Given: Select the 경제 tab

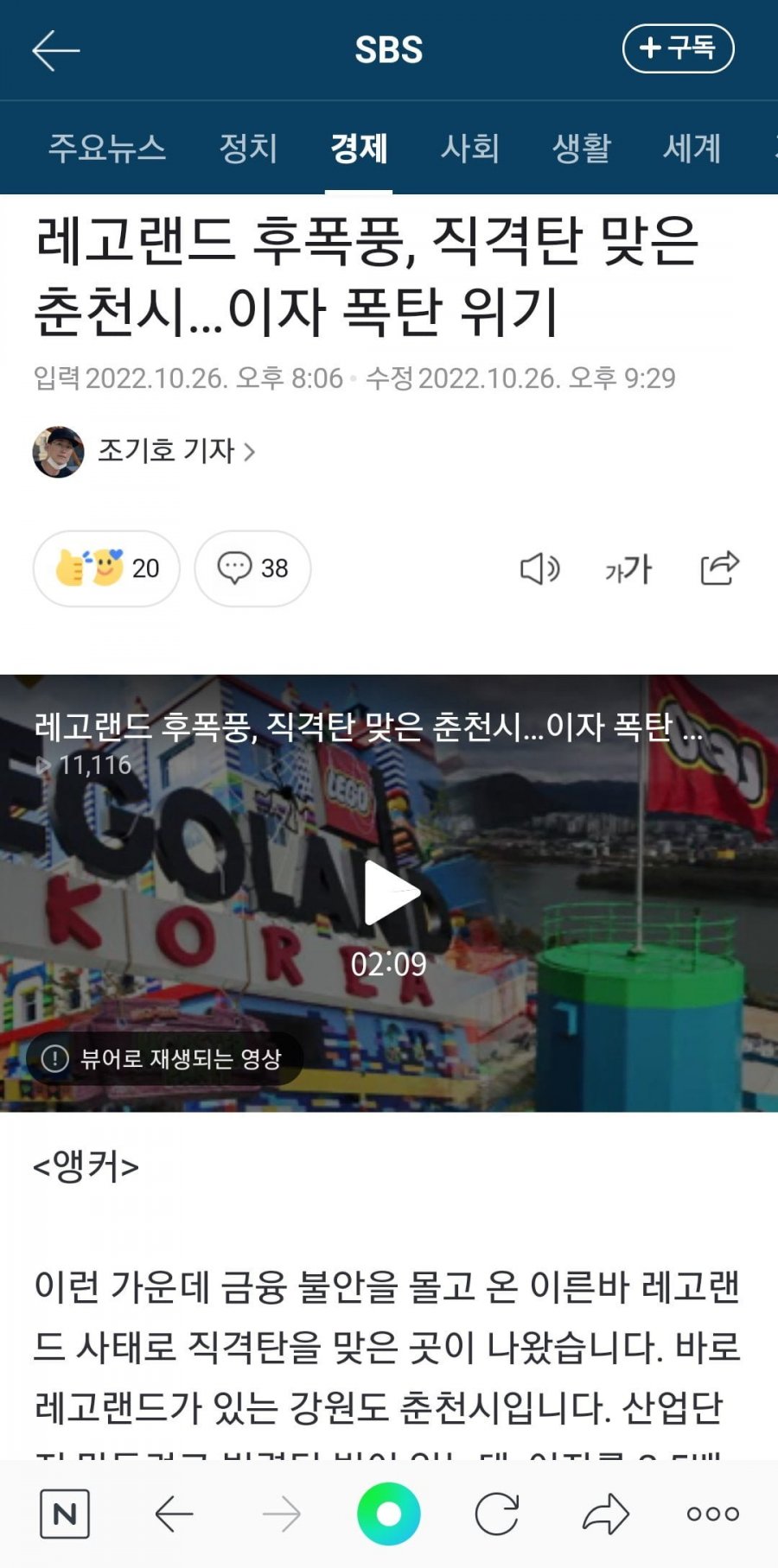Looking at the screenshot, I should [359, 148].
